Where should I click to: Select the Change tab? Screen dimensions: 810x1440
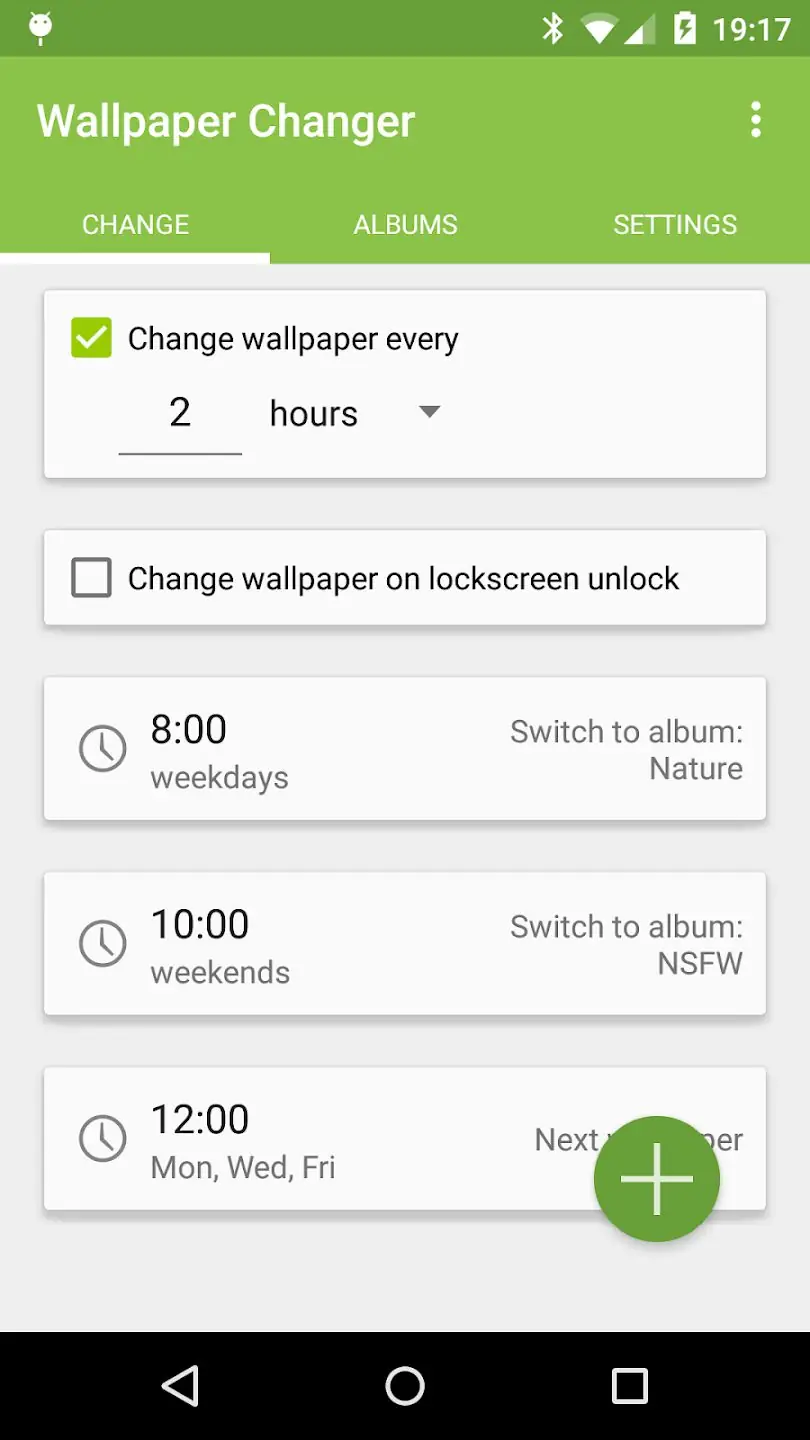135,225
